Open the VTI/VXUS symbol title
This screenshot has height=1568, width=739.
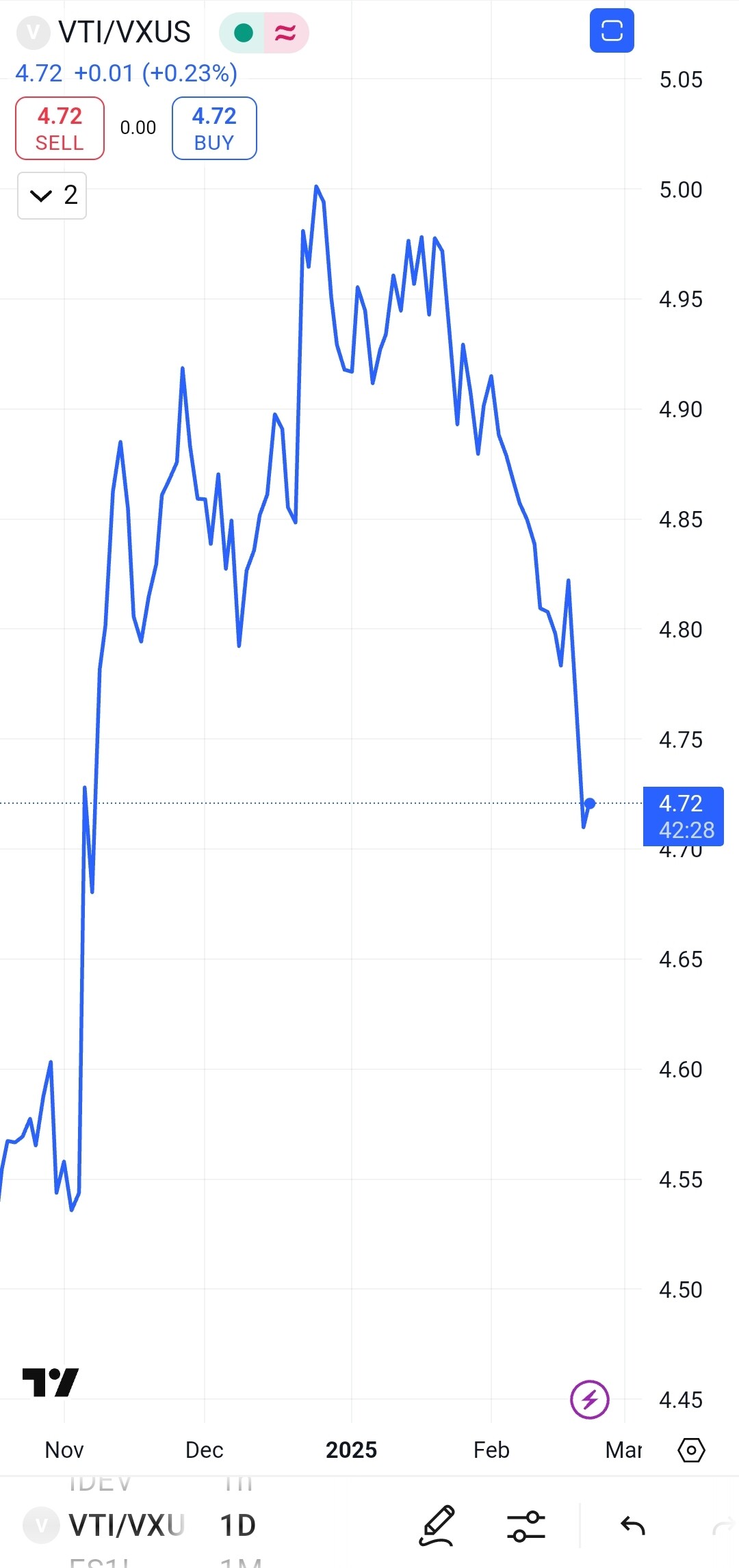[124, 32]
